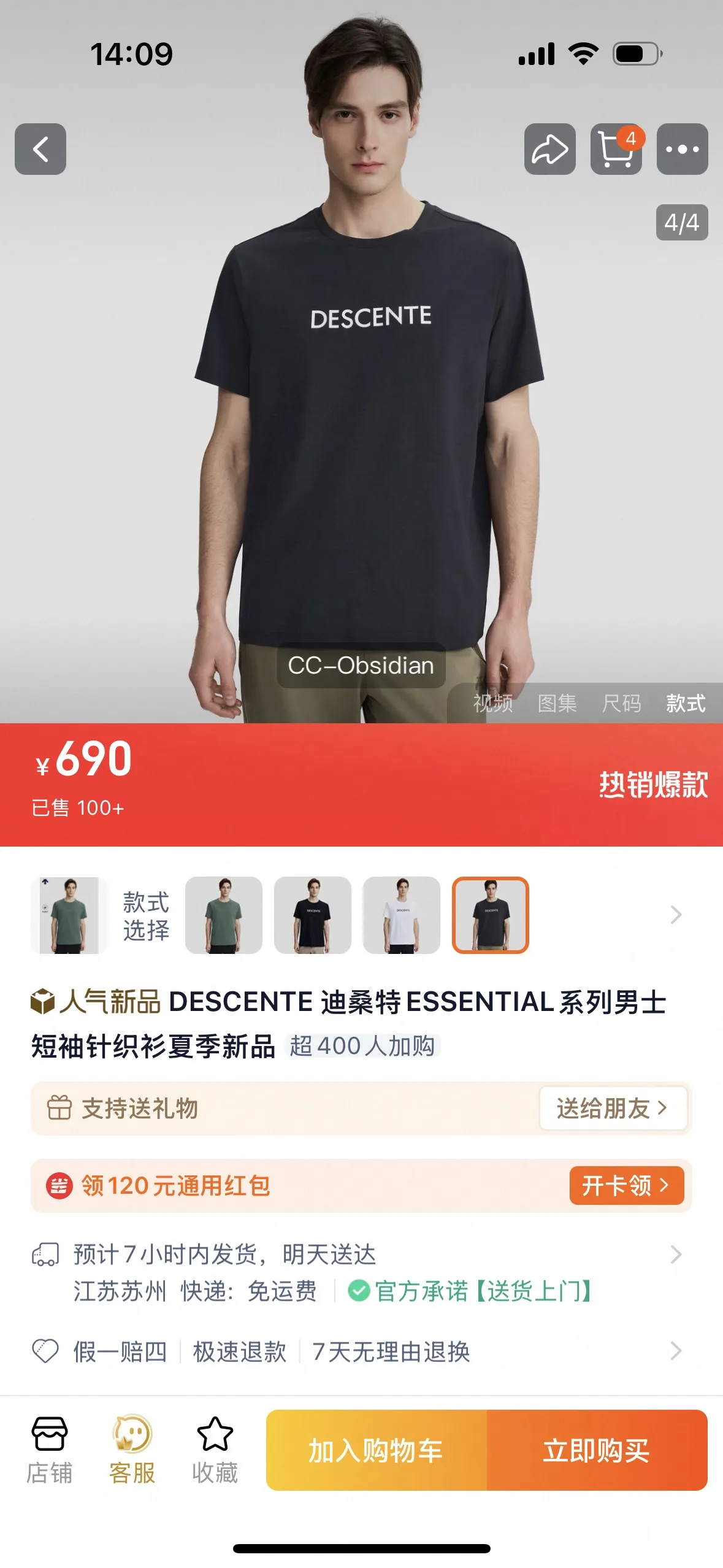
Task: Switch to the 视频 tab
Action: pyautogui.click(x=492, y=703)
